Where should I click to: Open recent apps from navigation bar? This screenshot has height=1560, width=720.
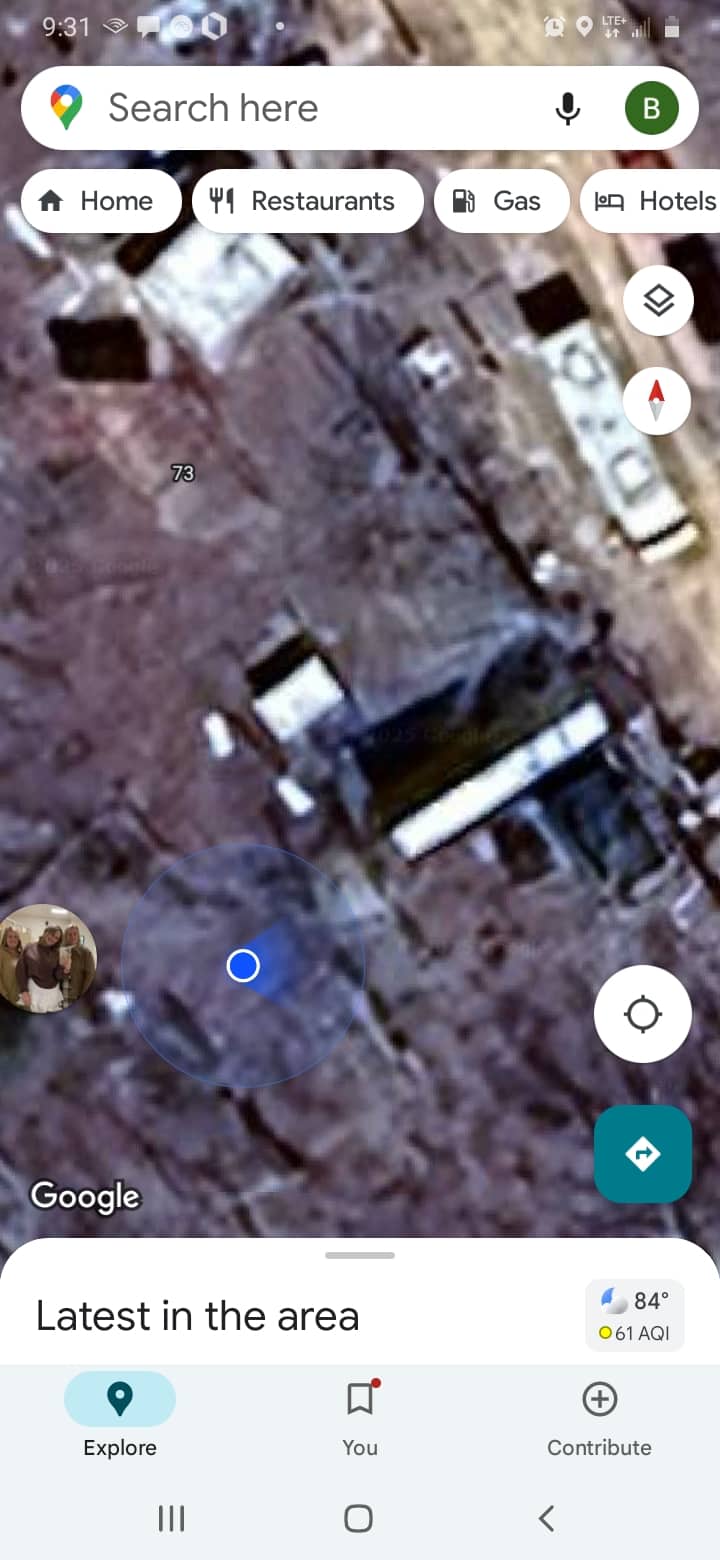[x=172, y=1518]
